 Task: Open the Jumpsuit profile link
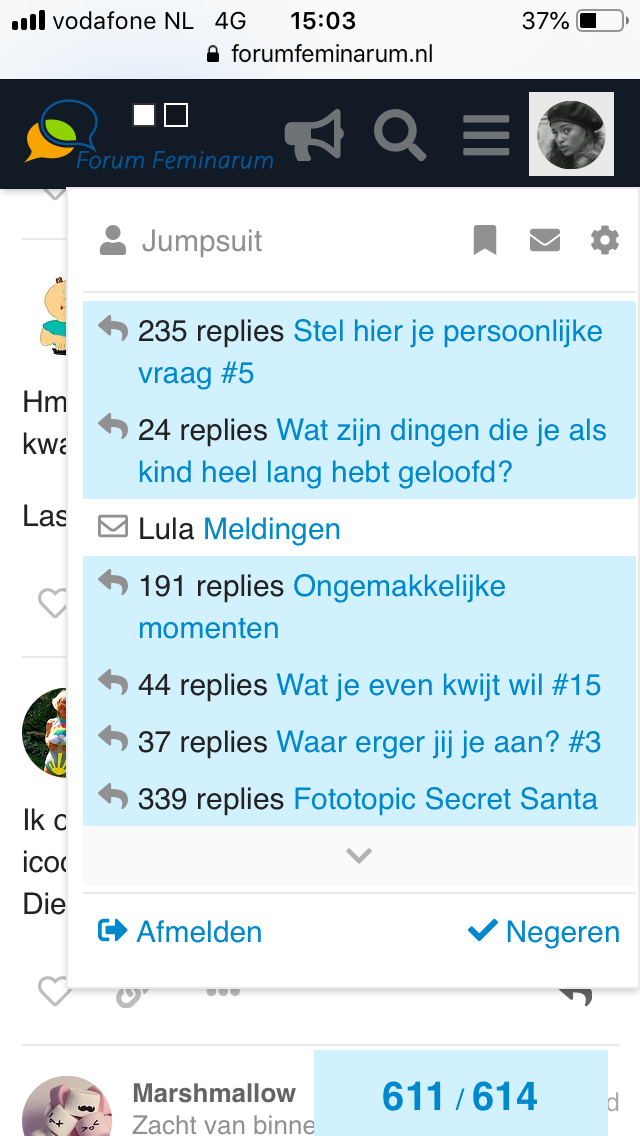pos(180,241)
